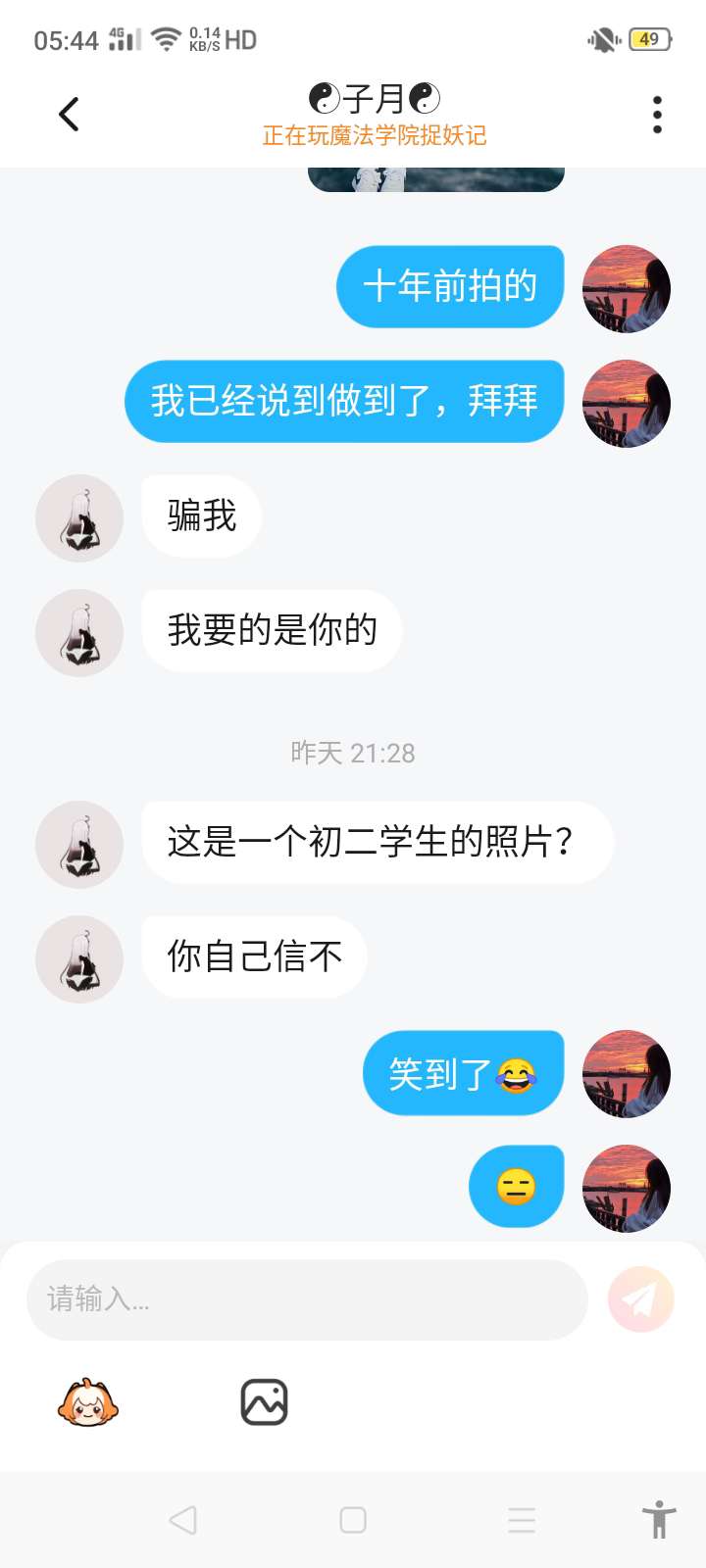Open my avatar beside 十年前拍的
Image resolution: width=706 pixels, height=1568 pixels.
pos(627,289)
